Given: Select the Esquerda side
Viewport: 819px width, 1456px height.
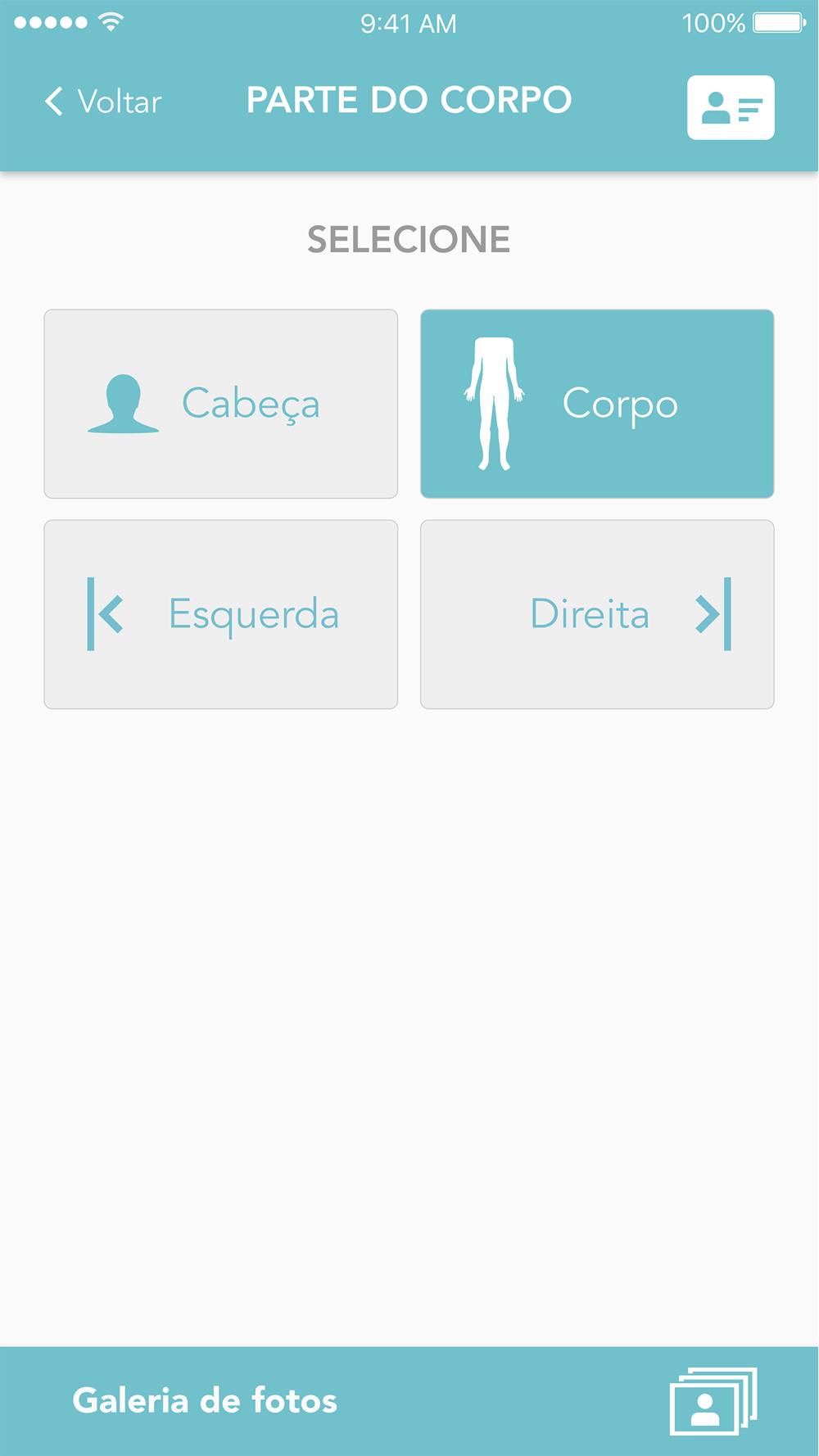Looking at the screenshot, I should click(221, 614).
